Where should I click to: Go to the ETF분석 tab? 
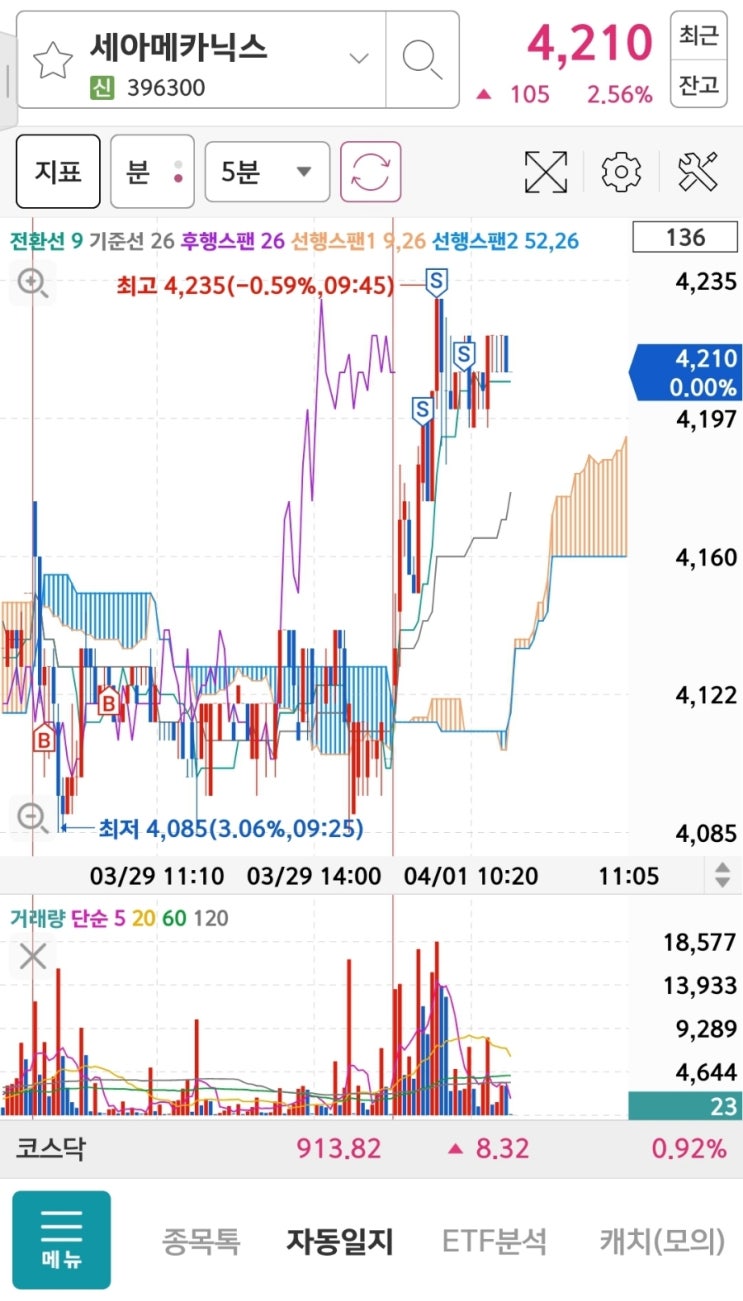point(494,1242)
